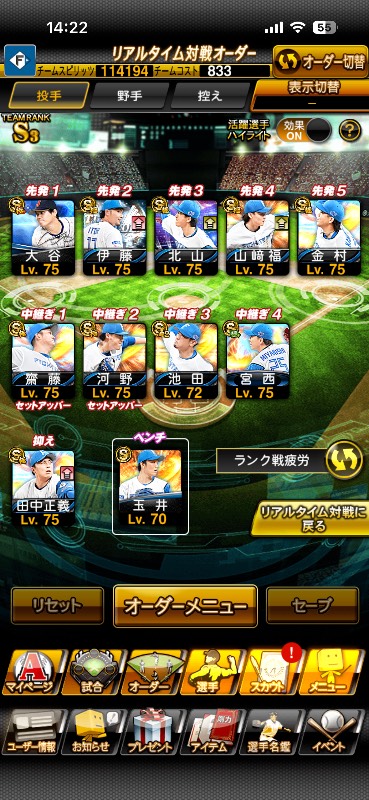The height and width of the screenshot is (800, 369).
Task: Tap the オーダー切替 button
Action: point(319,62)
